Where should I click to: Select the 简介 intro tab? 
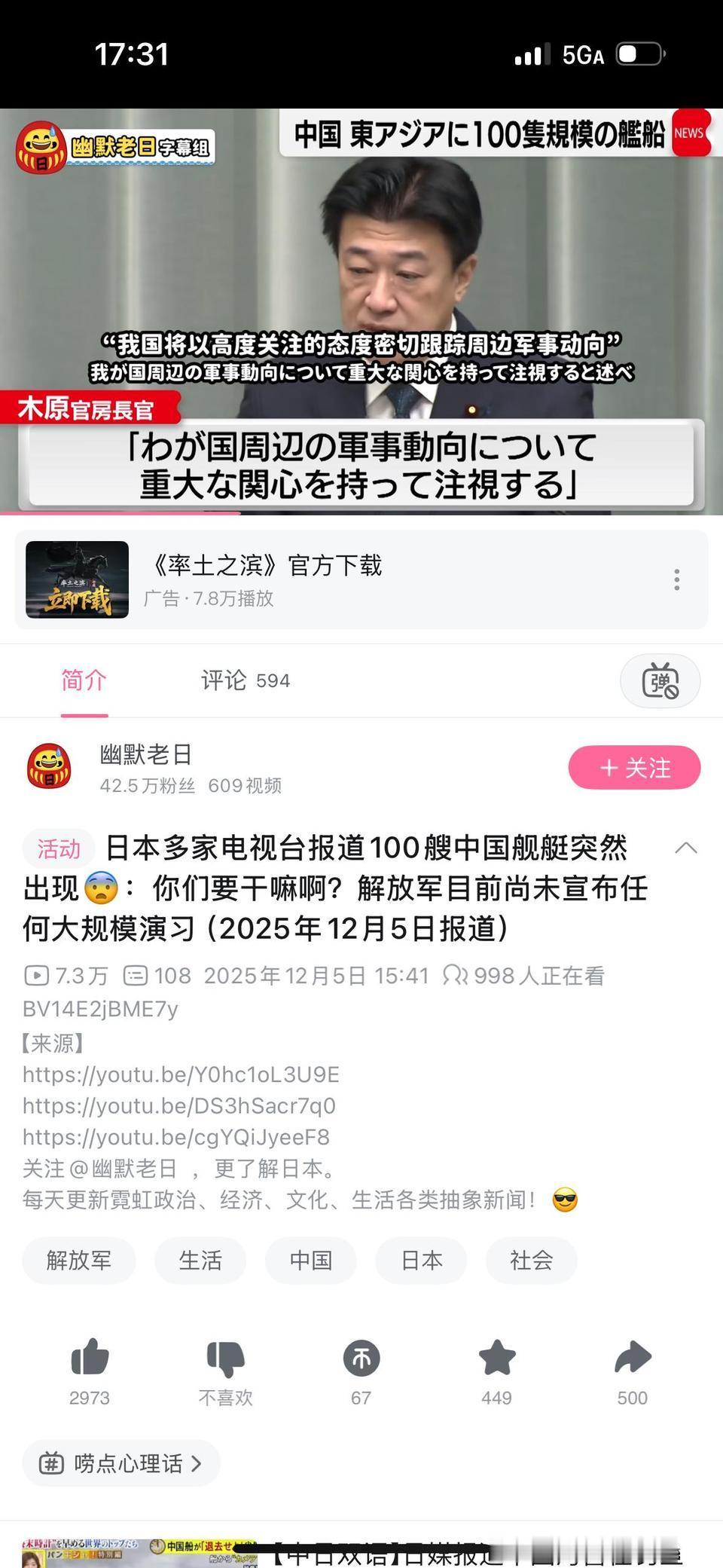(84, 680)
